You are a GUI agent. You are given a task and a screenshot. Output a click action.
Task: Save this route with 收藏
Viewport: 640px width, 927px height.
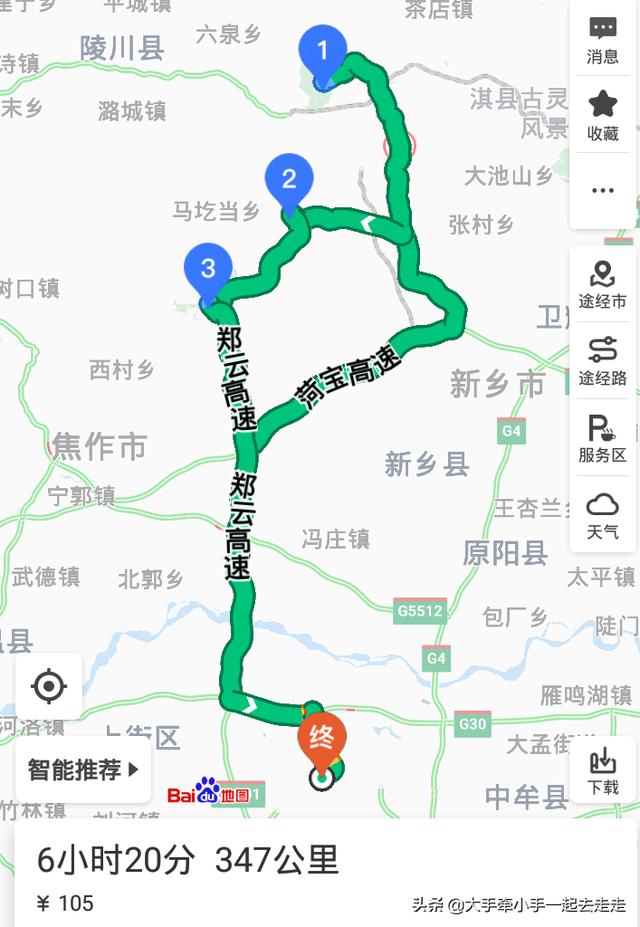coord(602,115)
